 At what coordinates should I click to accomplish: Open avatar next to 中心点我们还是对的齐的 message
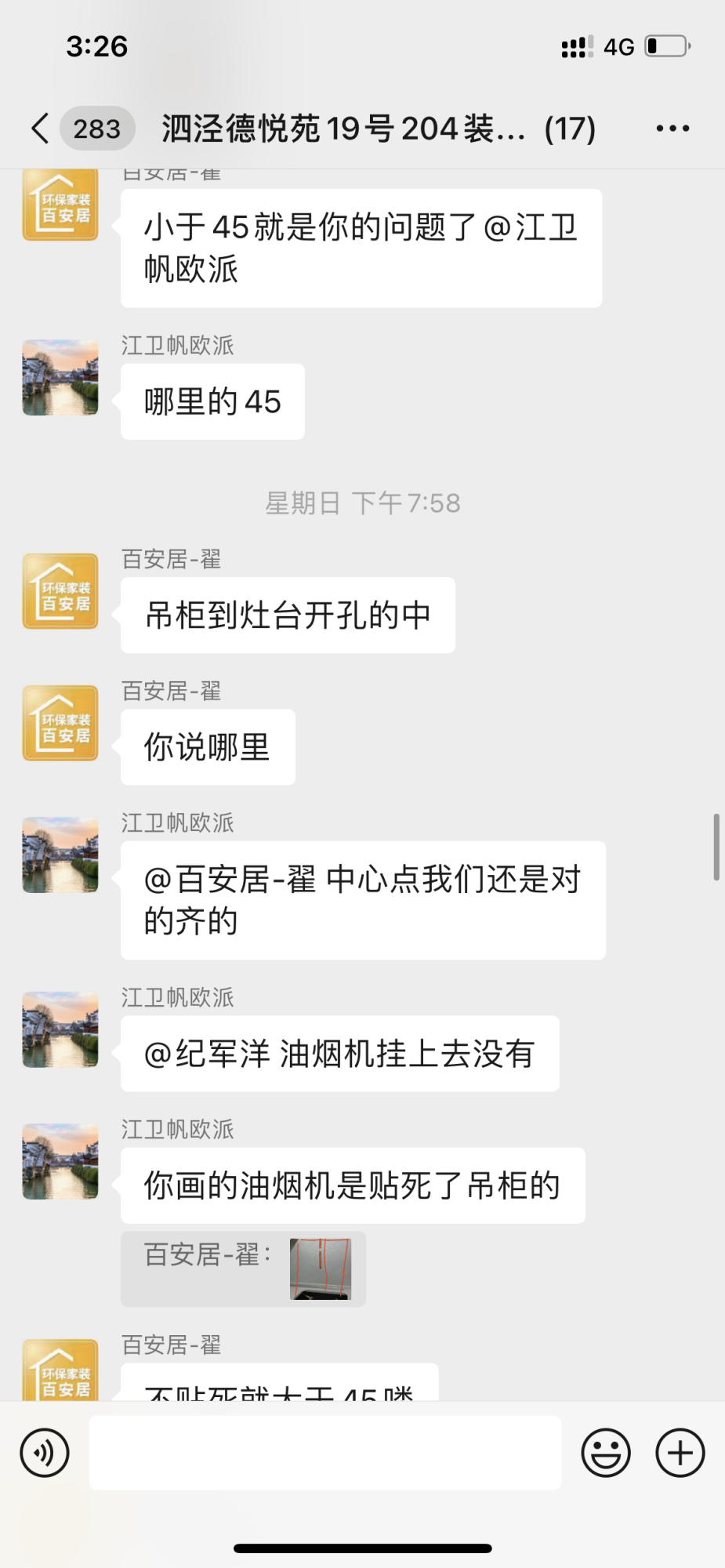click(60, 855)
